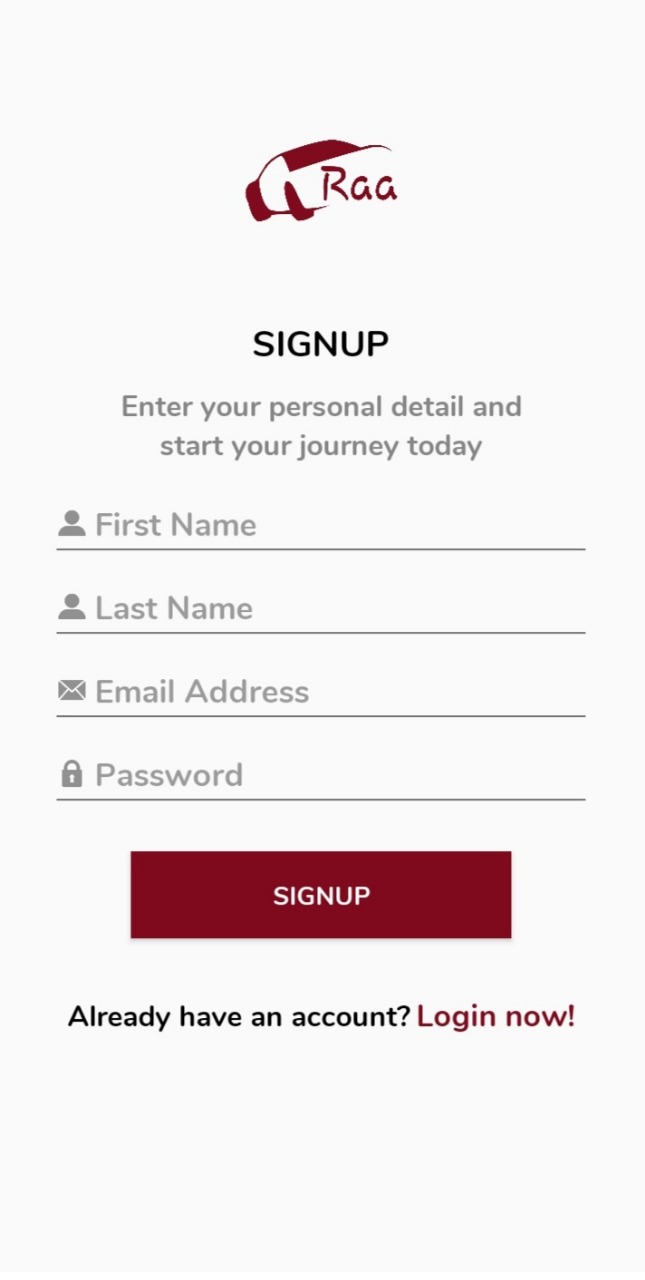Focus the Email Address field
Image resolution: width=645 pixels, height=1280 pixels.
(x=320, y=692)
